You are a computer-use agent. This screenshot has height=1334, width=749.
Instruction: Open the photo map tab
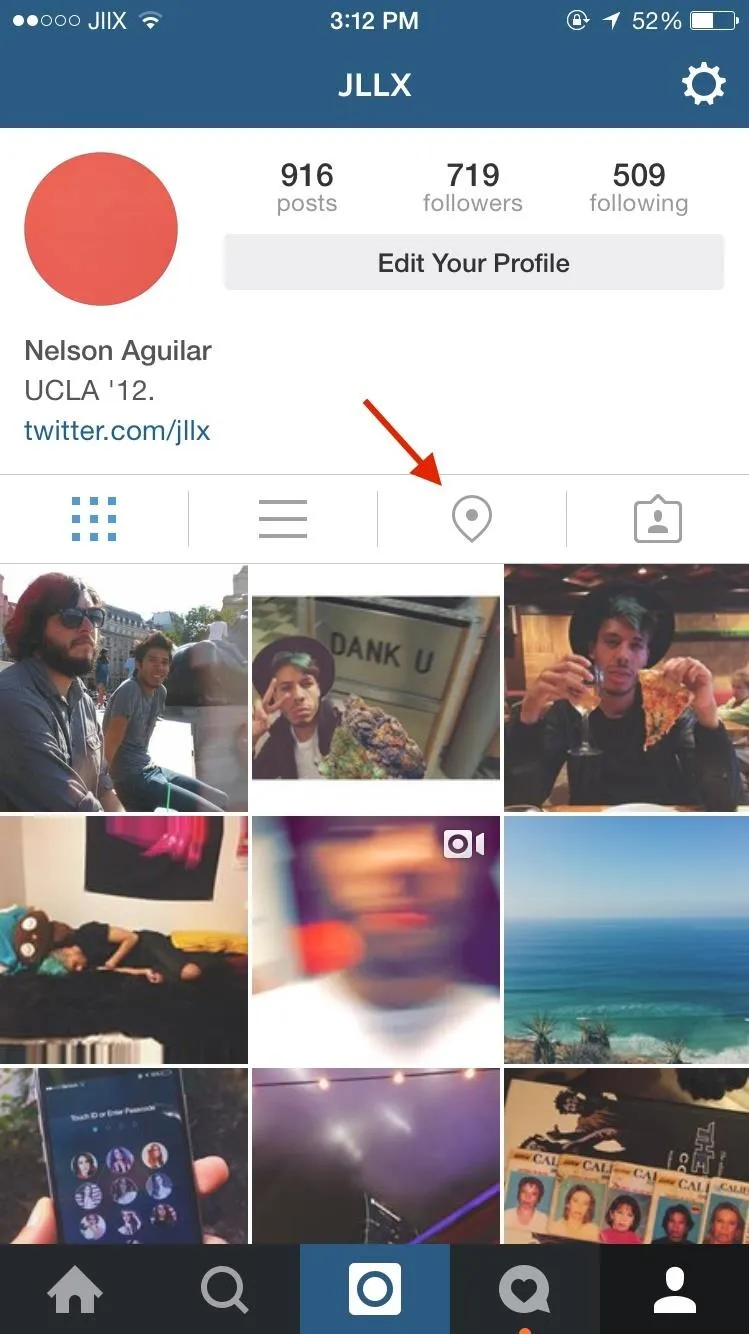click(x=471, y=520)
